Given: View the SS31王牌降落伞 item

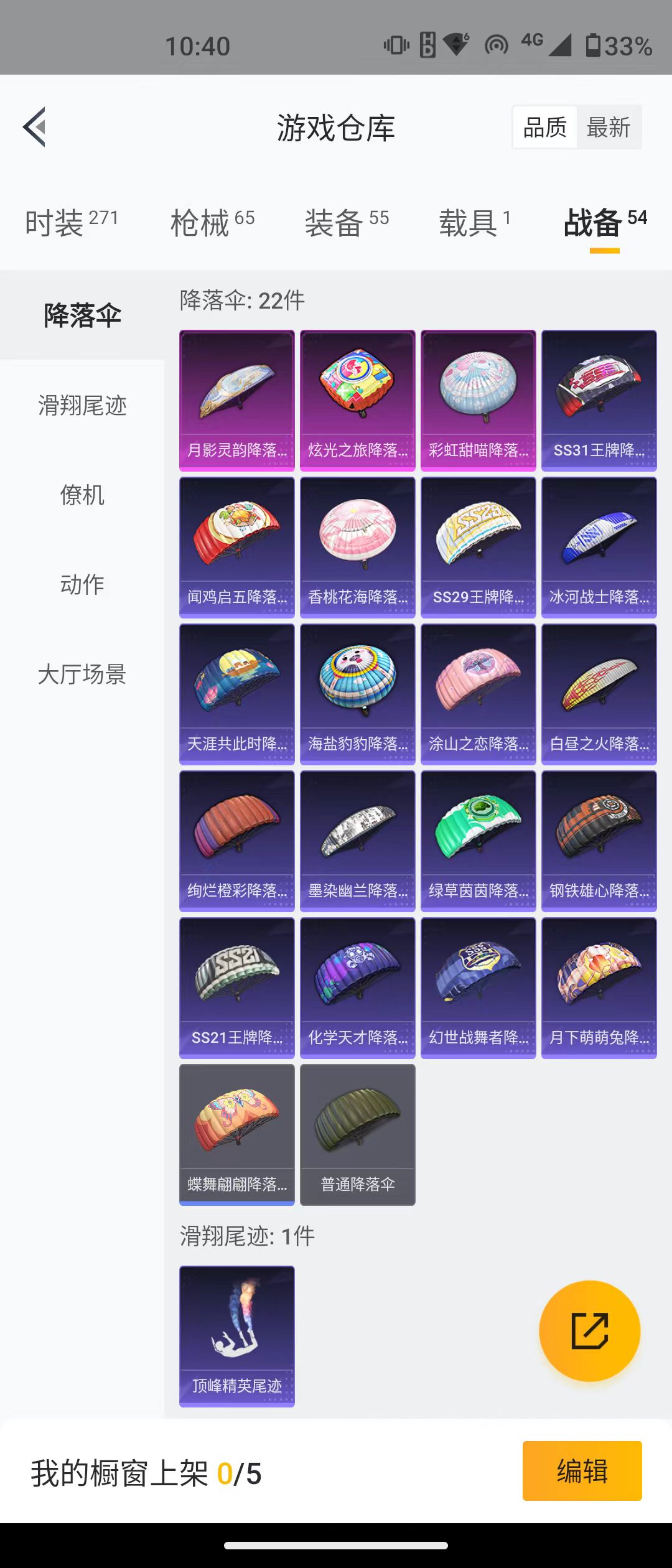Looking at the screenshot, I should click(x=599, y=400).
